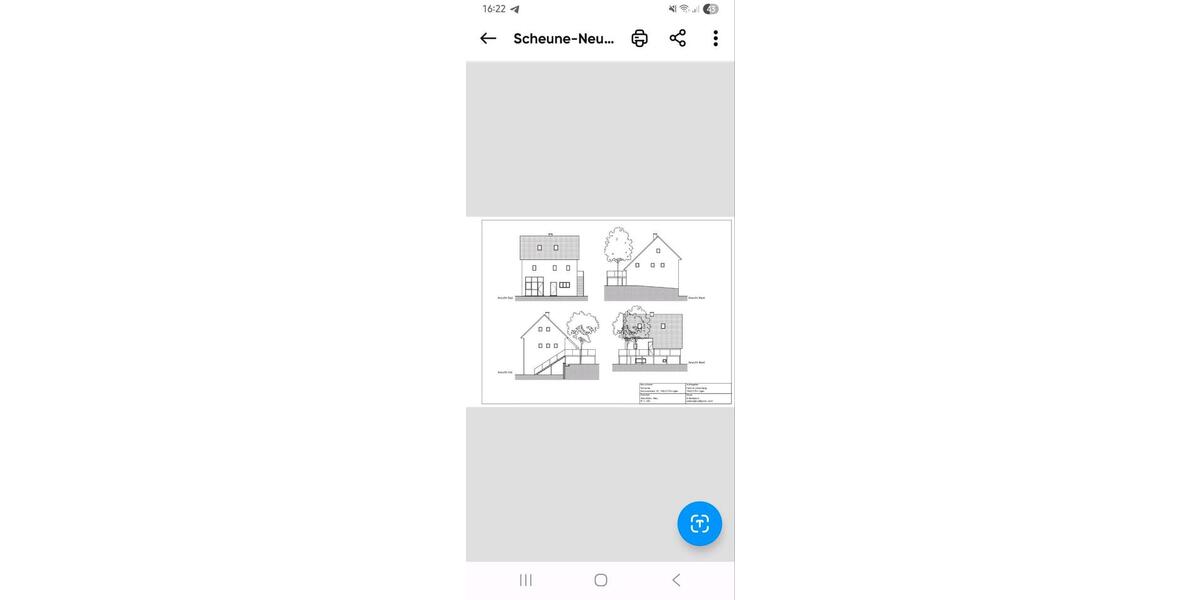
Task: Share the document
Action: click(x=677, y=38)
